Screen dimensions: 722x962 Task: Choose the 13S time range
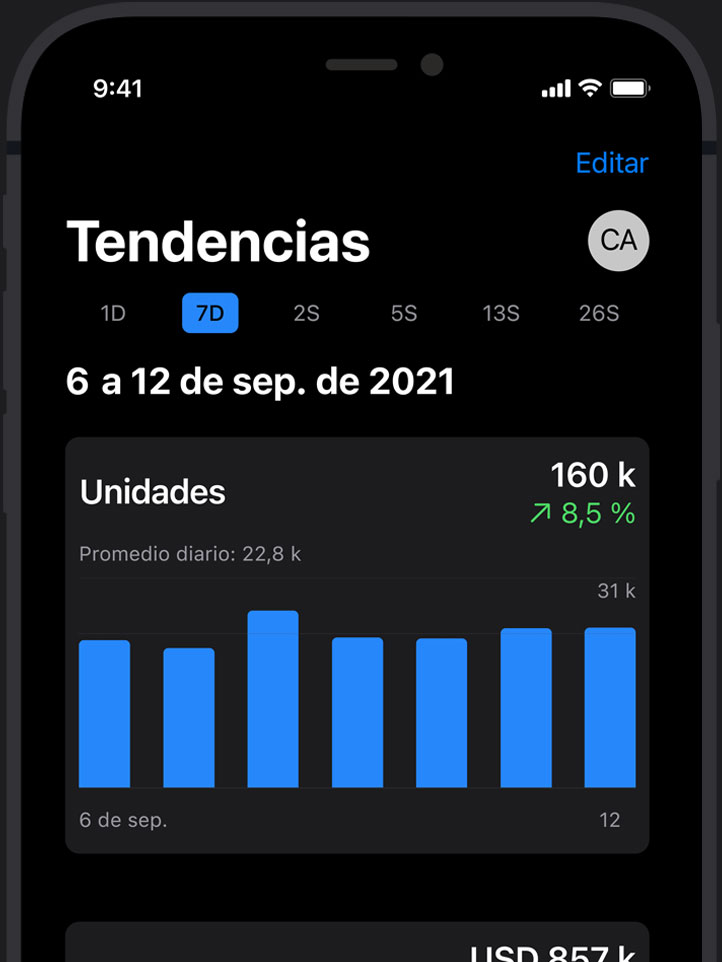[501, 313]
